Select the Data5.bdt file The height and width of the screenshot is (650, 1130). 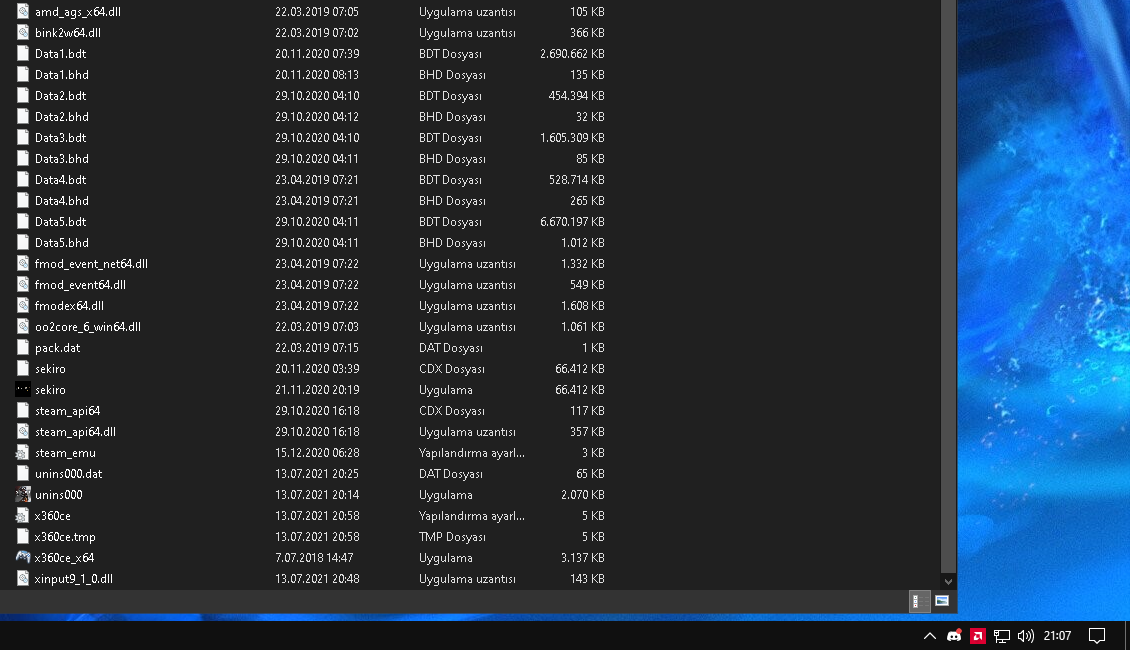pos(60,222)
